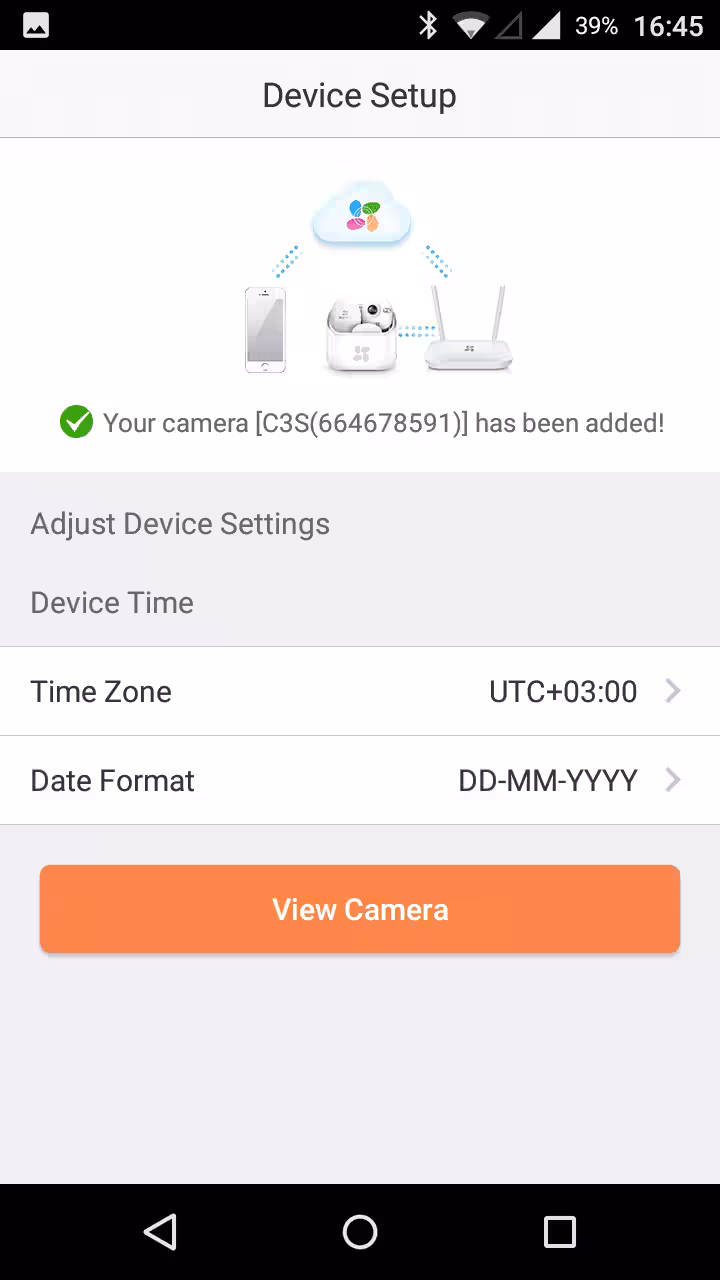Viewport: 720px width, 1280px height.
Task: Go back using the system back button
Action: click(160, 1232)
